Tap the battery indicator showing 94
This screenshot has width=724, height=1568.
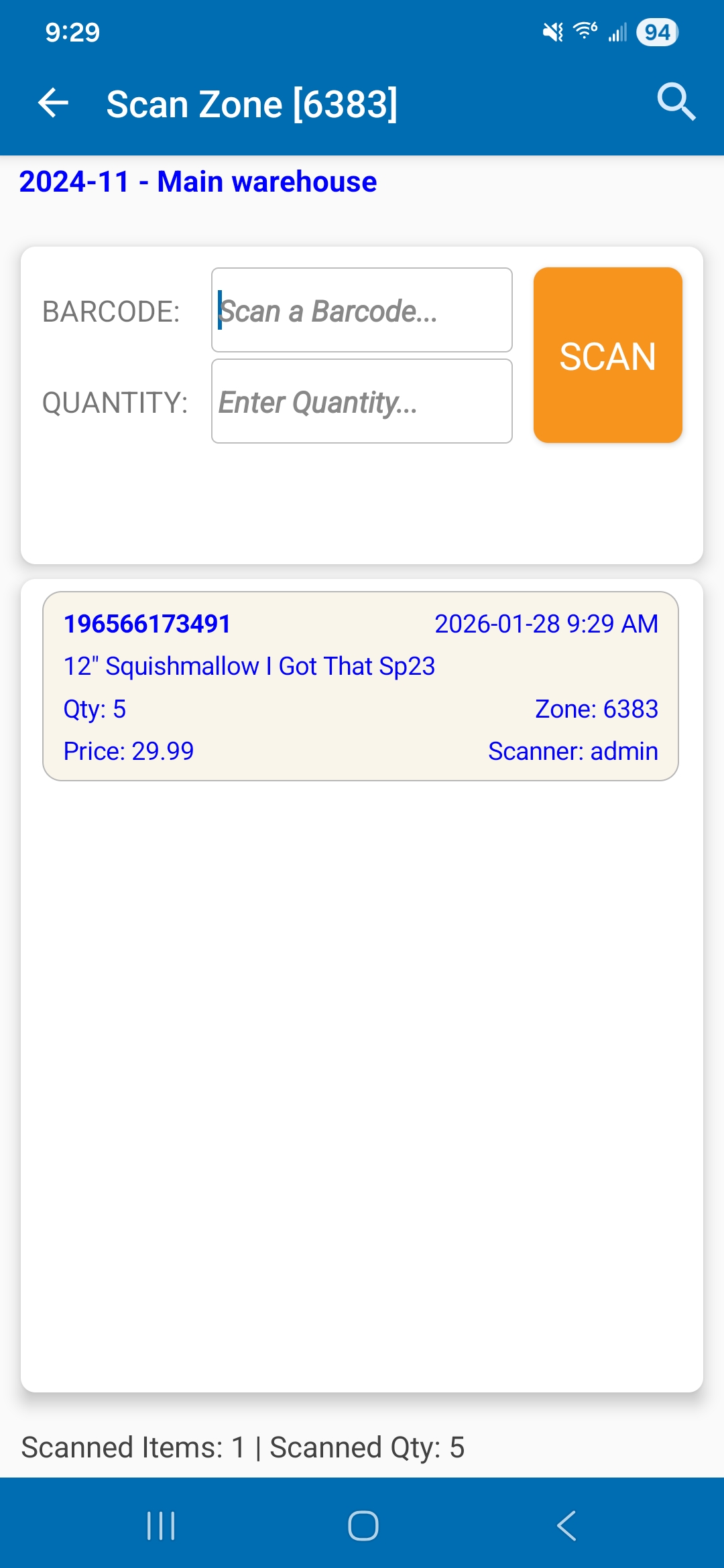pyautogui.click(x=658, y=31)
